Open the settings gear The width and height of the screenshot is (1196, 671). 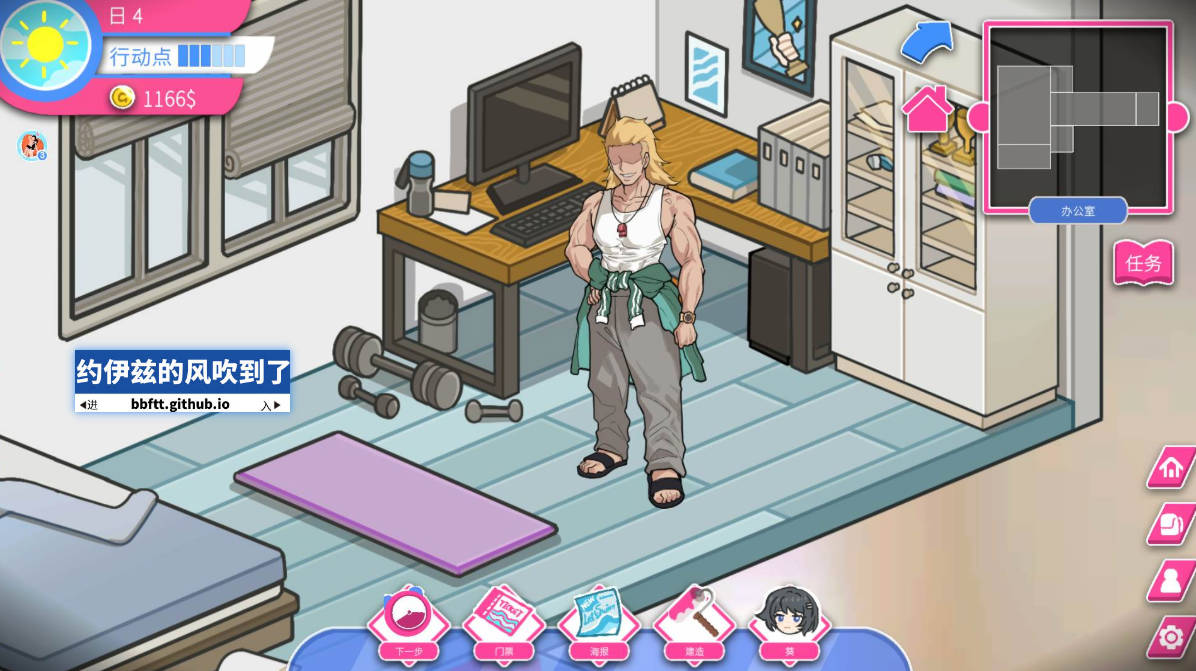click(1171, 637)
